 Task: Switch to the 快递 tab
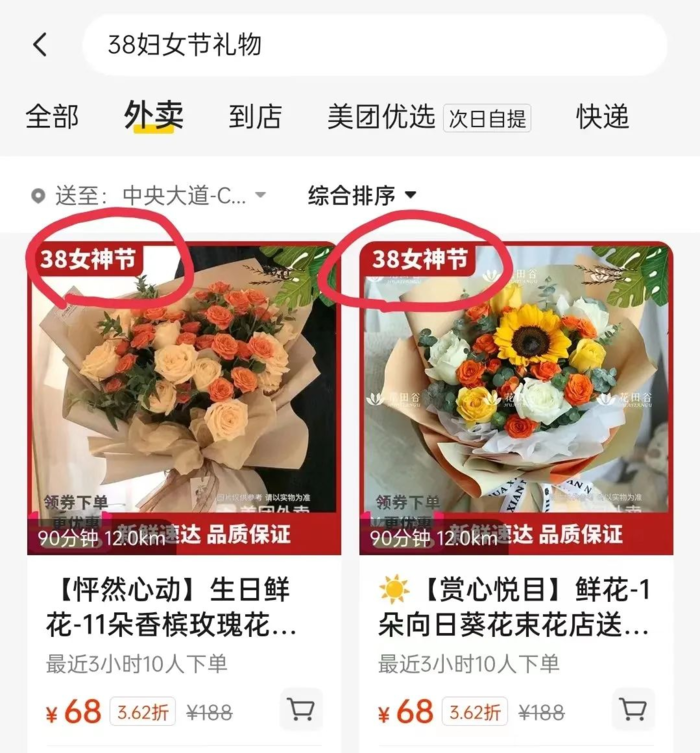pos(602,116)
